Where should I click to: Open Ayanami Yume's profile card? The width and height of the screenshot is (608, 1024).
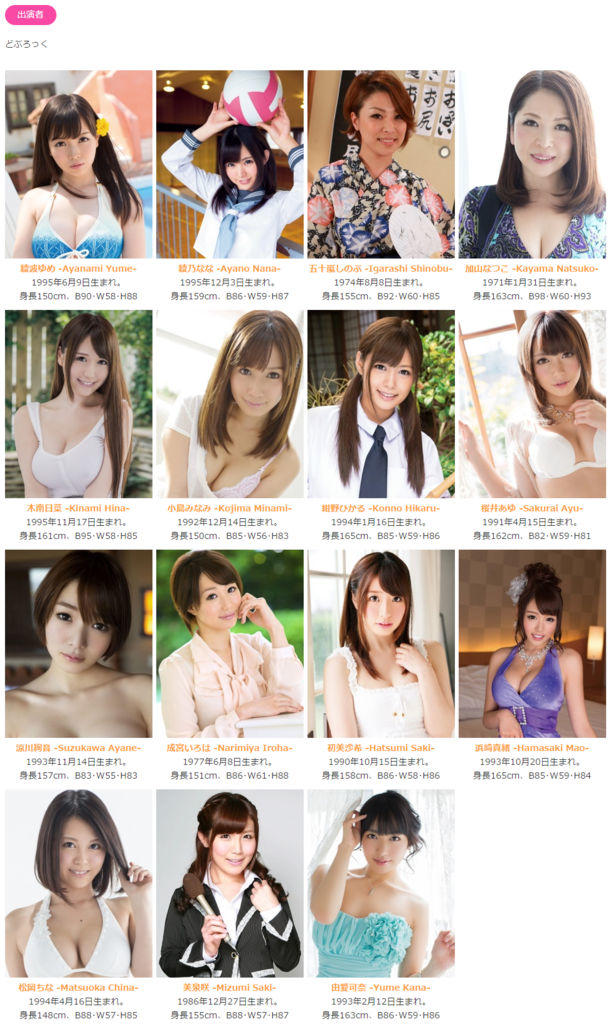[78, 165]
